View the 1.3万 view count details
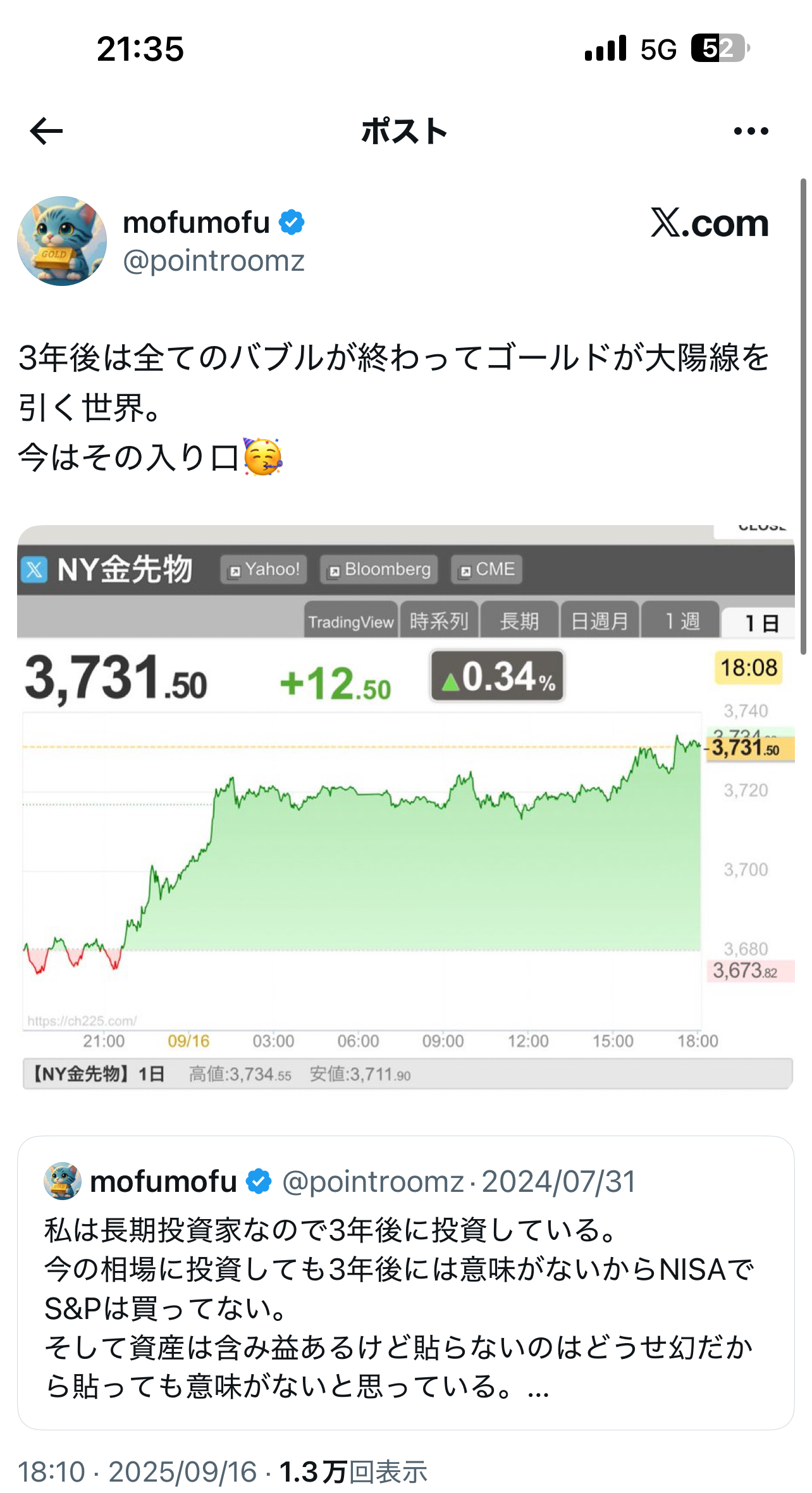Viewport: 812px width, 1493px height. coord(354,1471)
